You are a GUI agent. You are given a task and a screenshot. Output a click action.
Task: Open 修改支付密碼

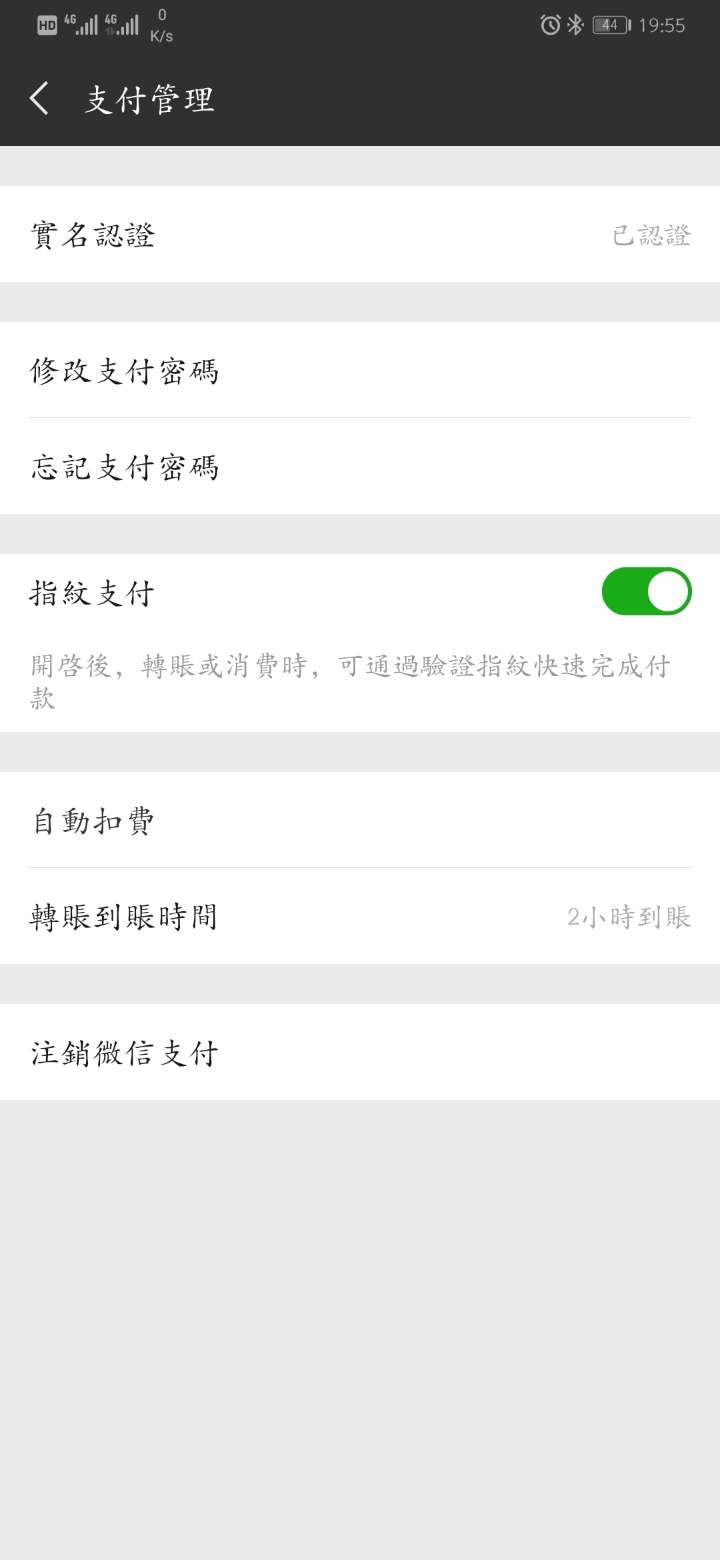360,371
